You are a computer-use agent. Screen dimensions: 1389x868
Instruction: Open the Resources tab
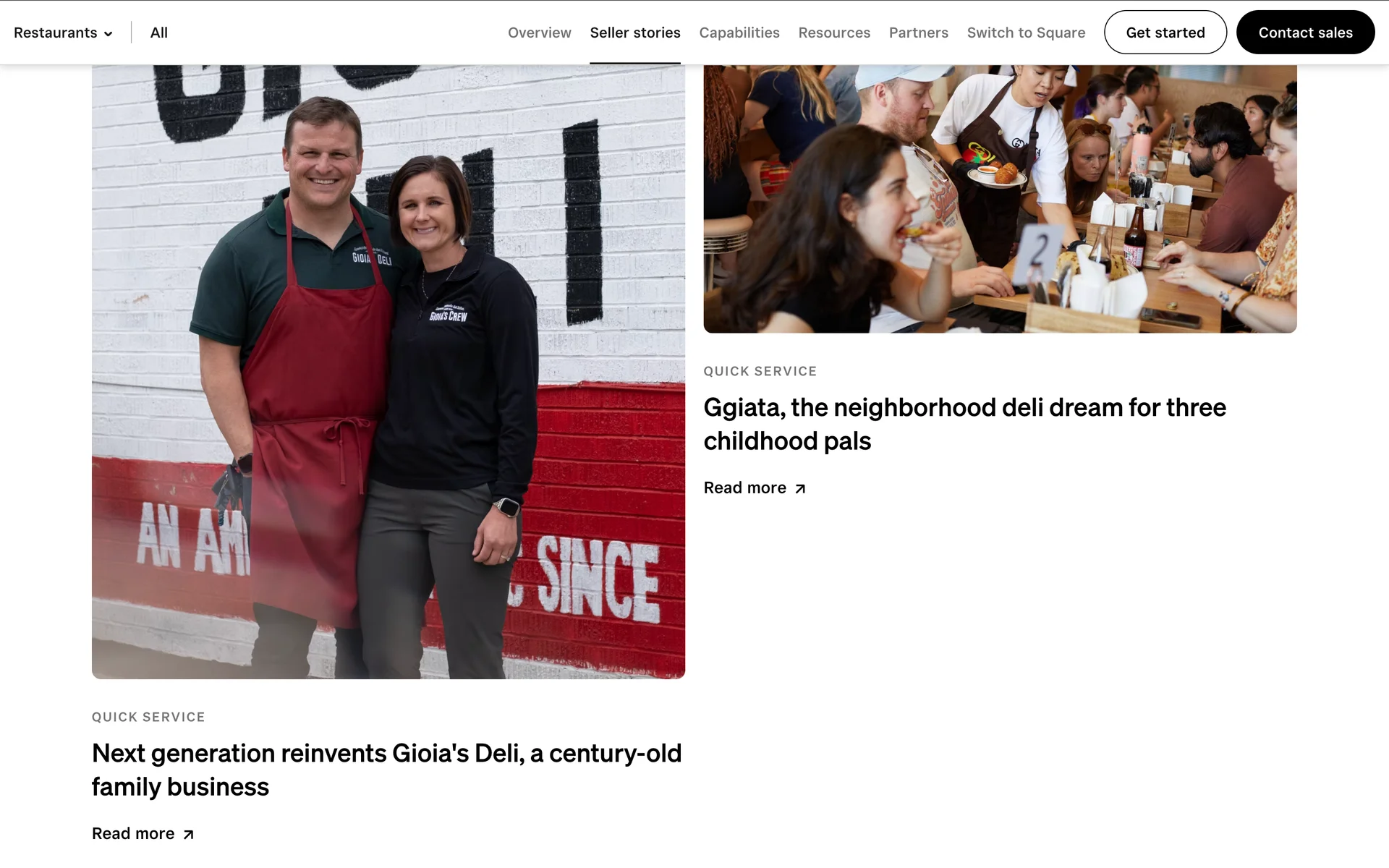833,33
